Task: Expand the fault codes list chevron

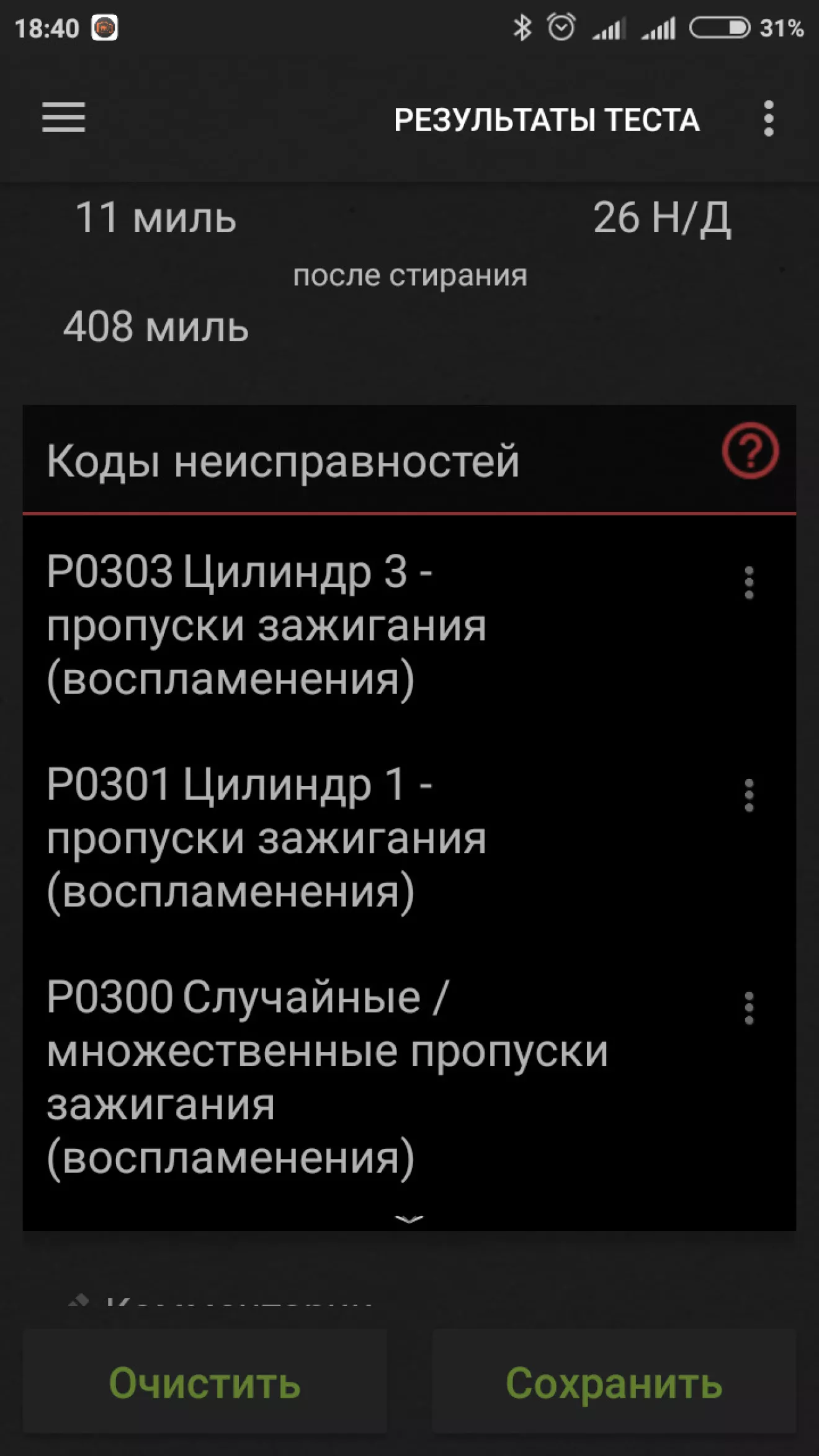Action: (x=409, y=1219)
